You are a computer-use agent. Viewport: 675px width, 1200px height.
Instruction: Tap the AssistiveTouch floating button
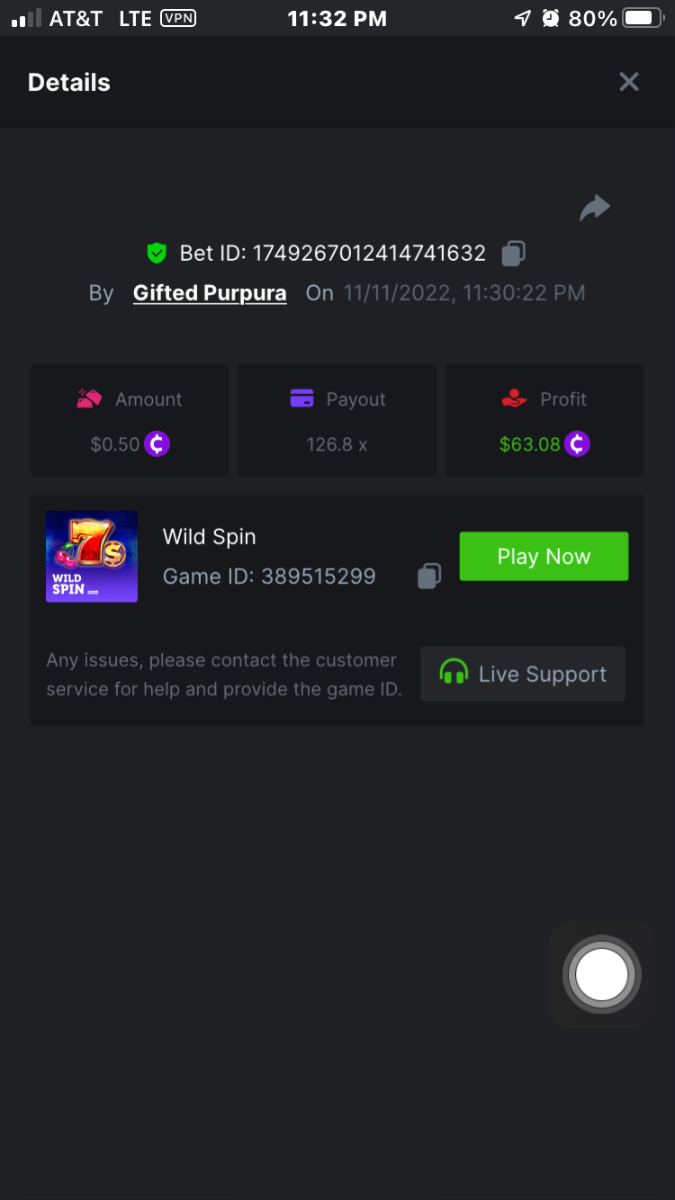click(x=601, y=974)
